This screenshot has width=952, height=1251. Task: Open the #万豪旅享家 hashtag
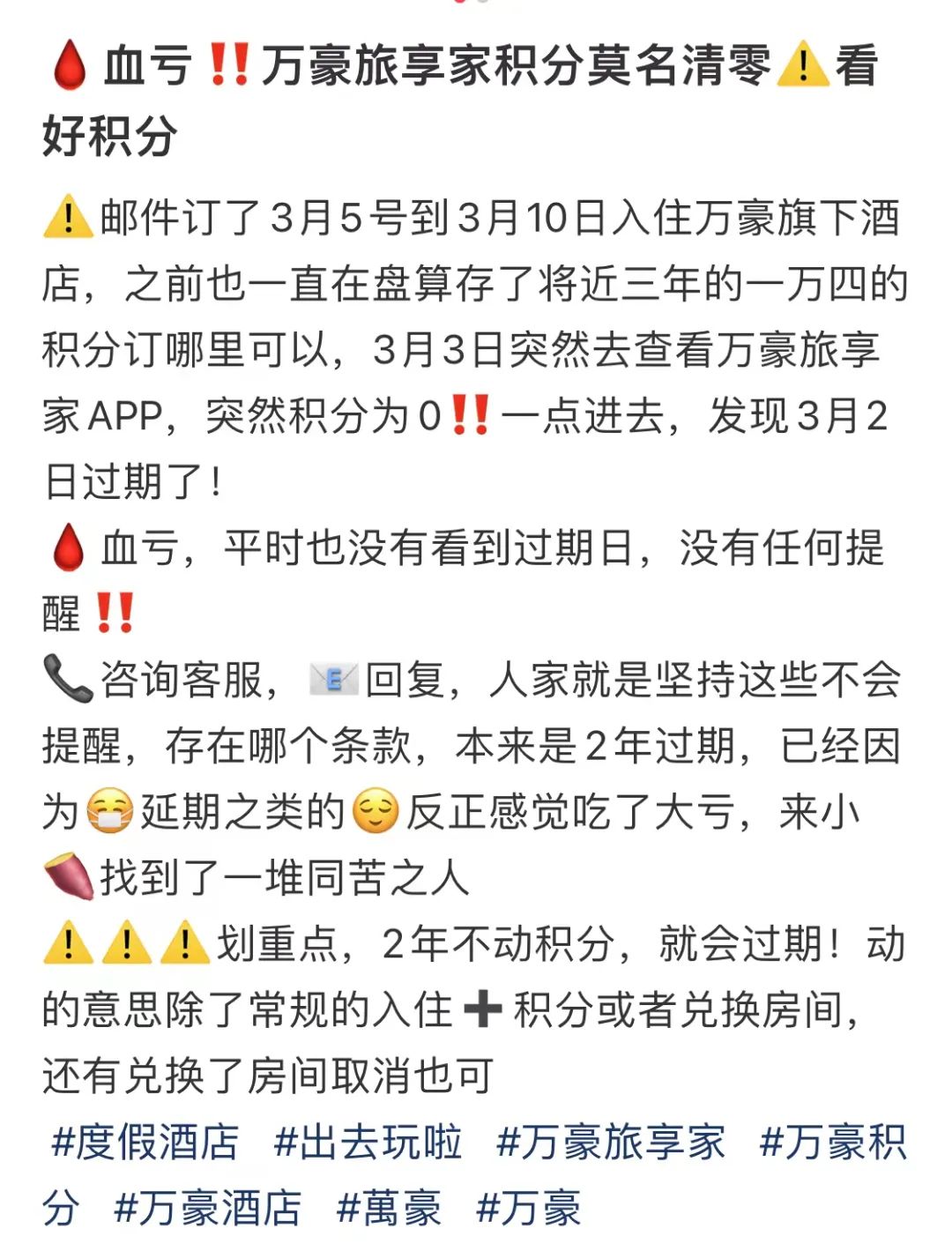click(x=610, y=1142)
